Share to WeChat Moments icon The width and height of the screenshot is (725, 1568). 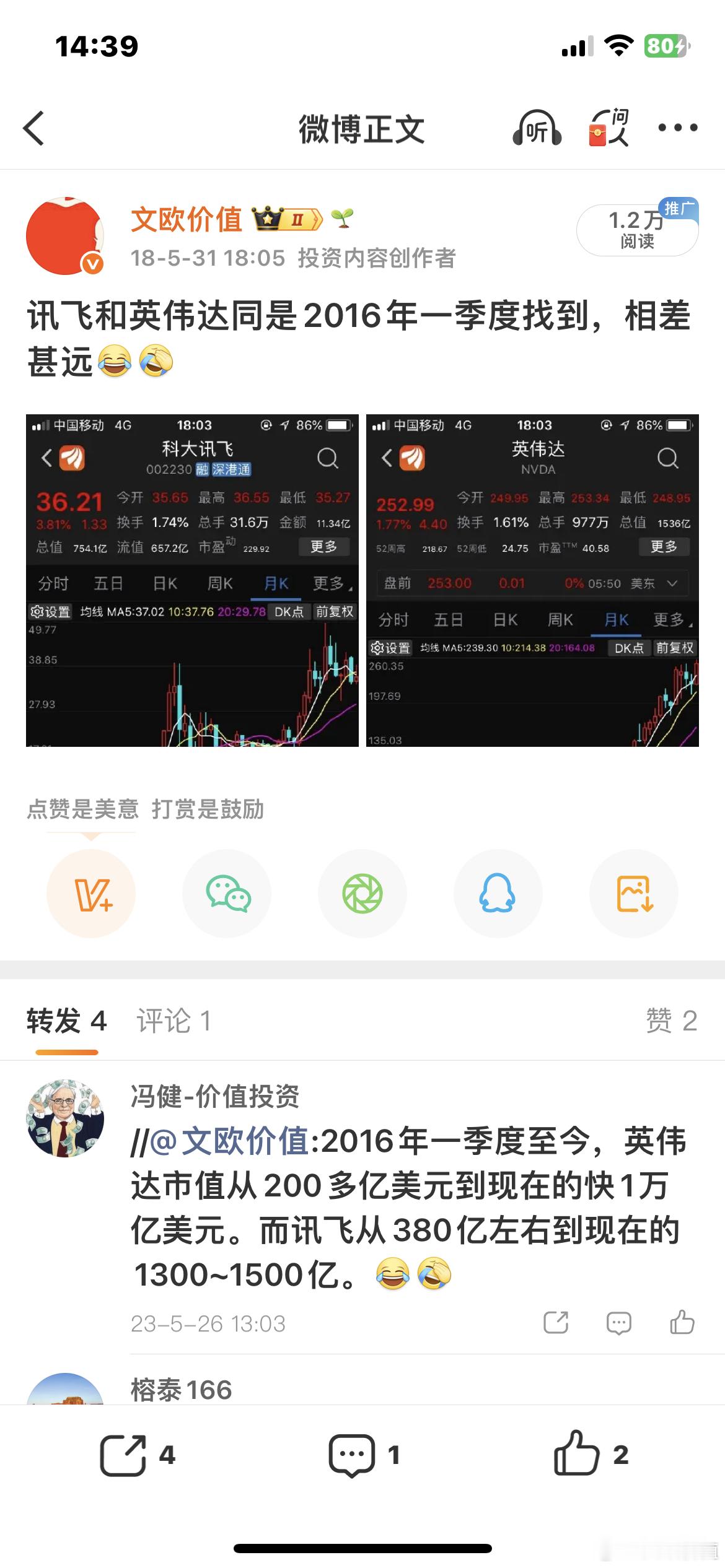click(362, 894)
